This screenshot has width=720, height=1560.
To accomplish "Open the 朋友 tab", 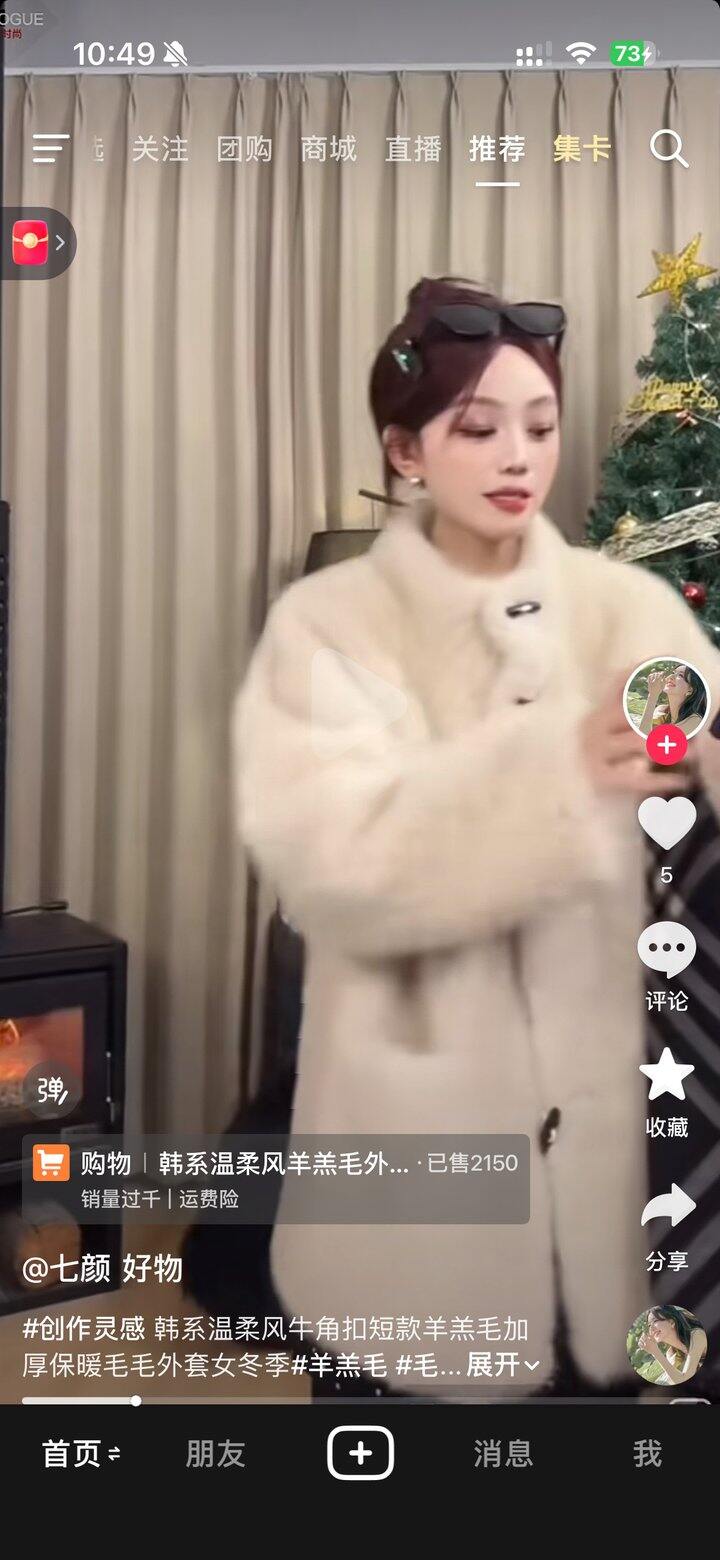I will point(215,1454).
